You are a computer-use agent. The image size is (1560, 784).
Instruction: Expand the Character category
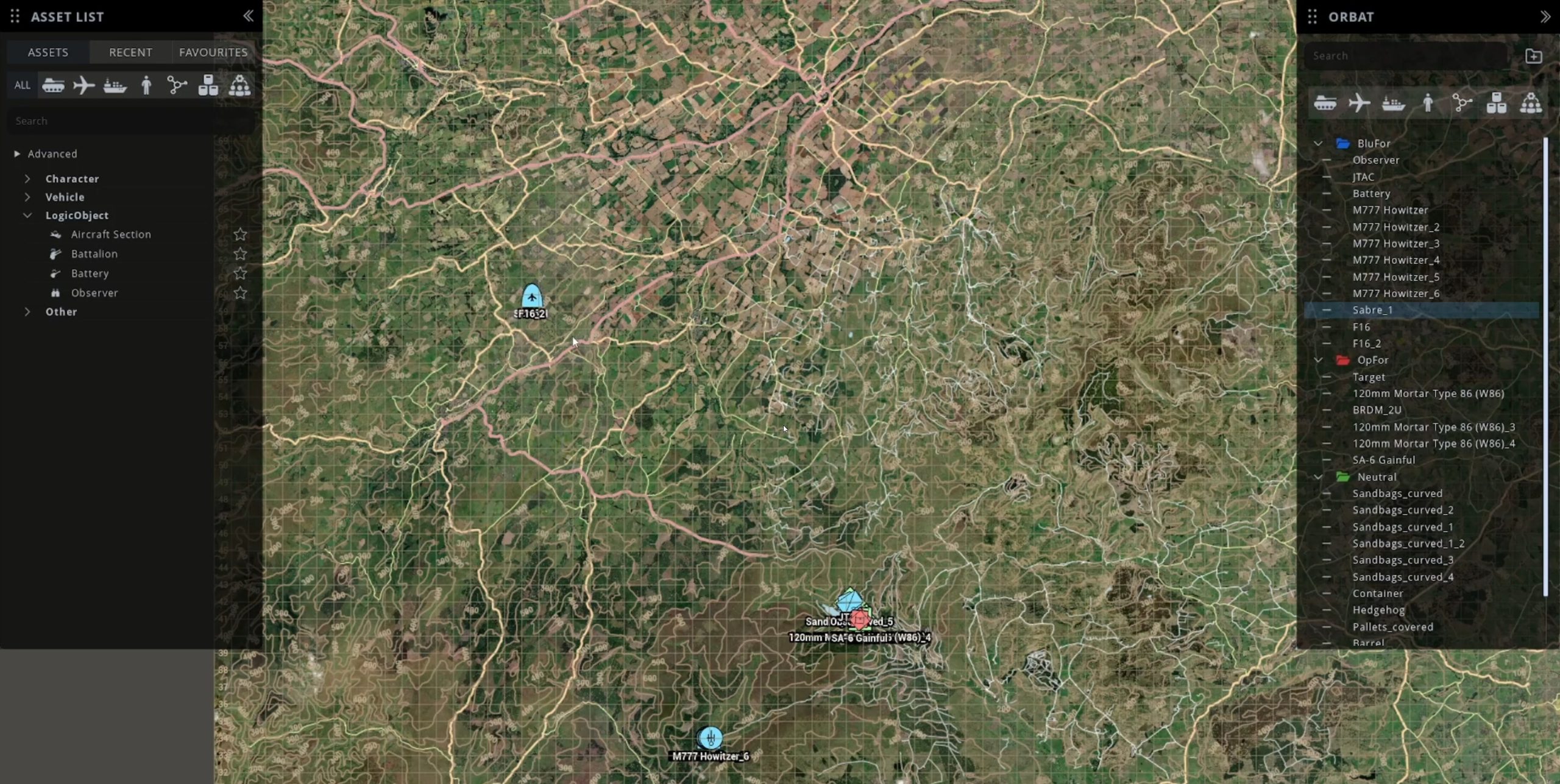coord(27,178)
